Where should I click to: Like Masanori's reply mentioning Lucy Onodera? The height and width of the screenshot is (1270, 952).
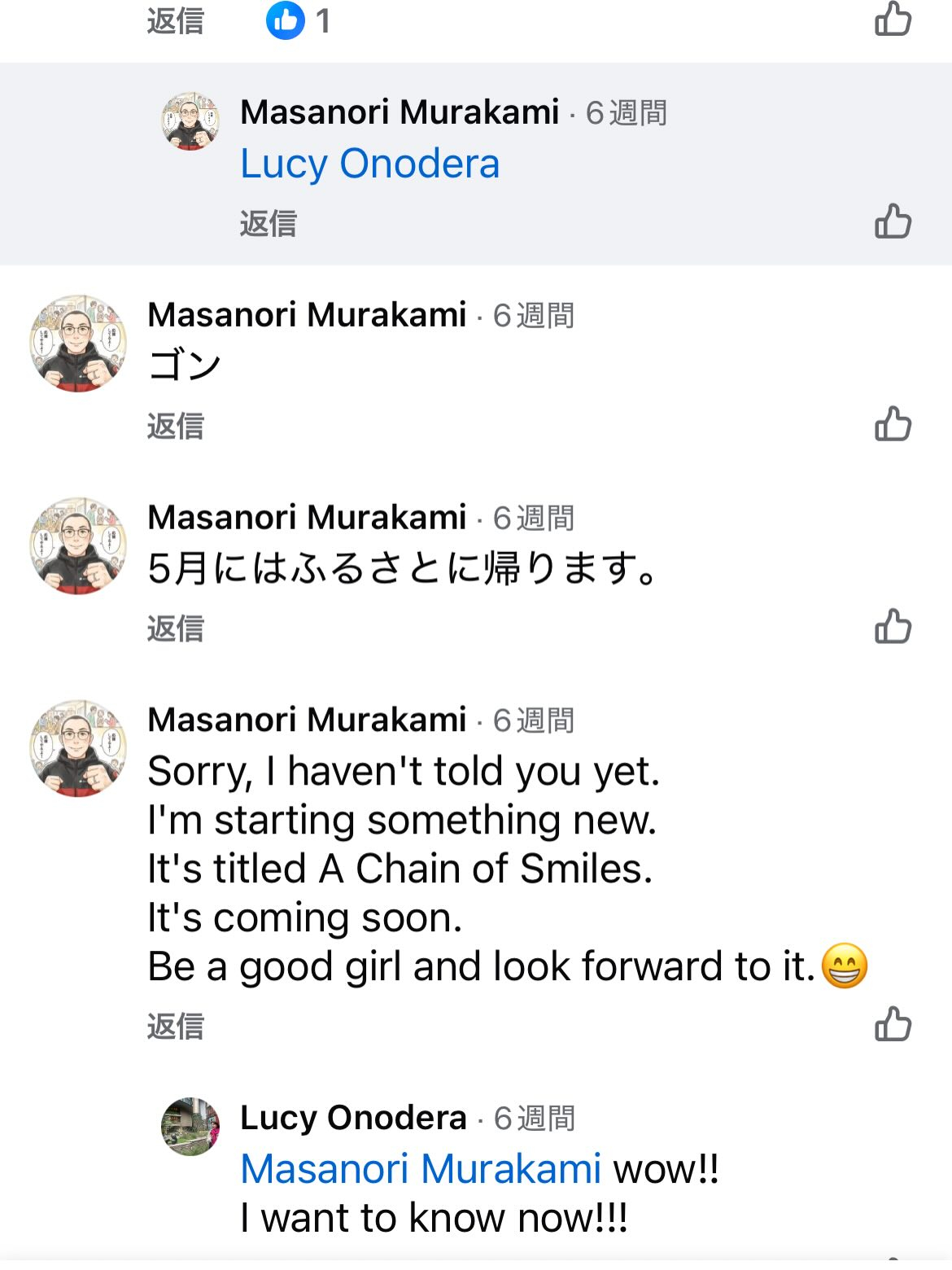[x=893, y=221]
